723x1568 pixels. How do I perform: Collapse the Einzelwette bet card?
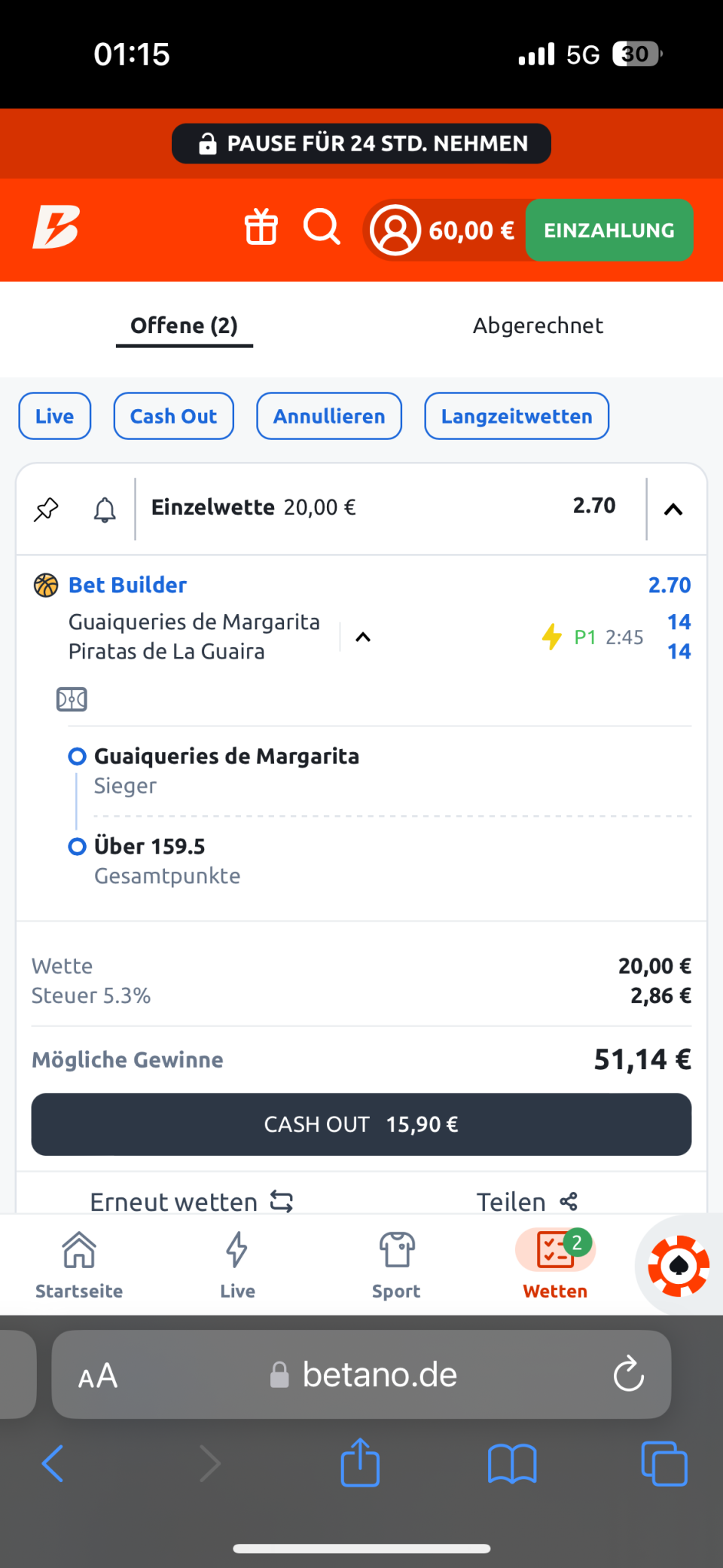click(x=673, y=509)
